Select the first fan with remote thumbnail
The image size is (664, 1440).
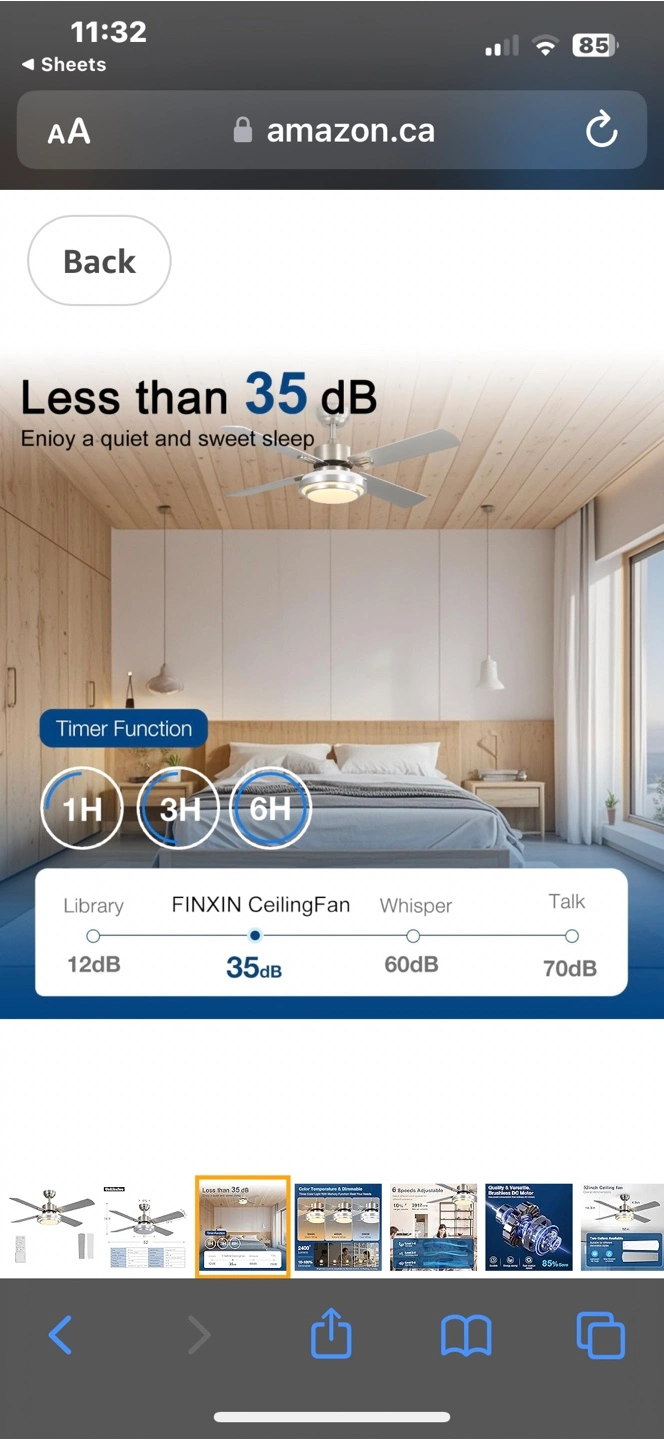click(x=50, y=1227)
